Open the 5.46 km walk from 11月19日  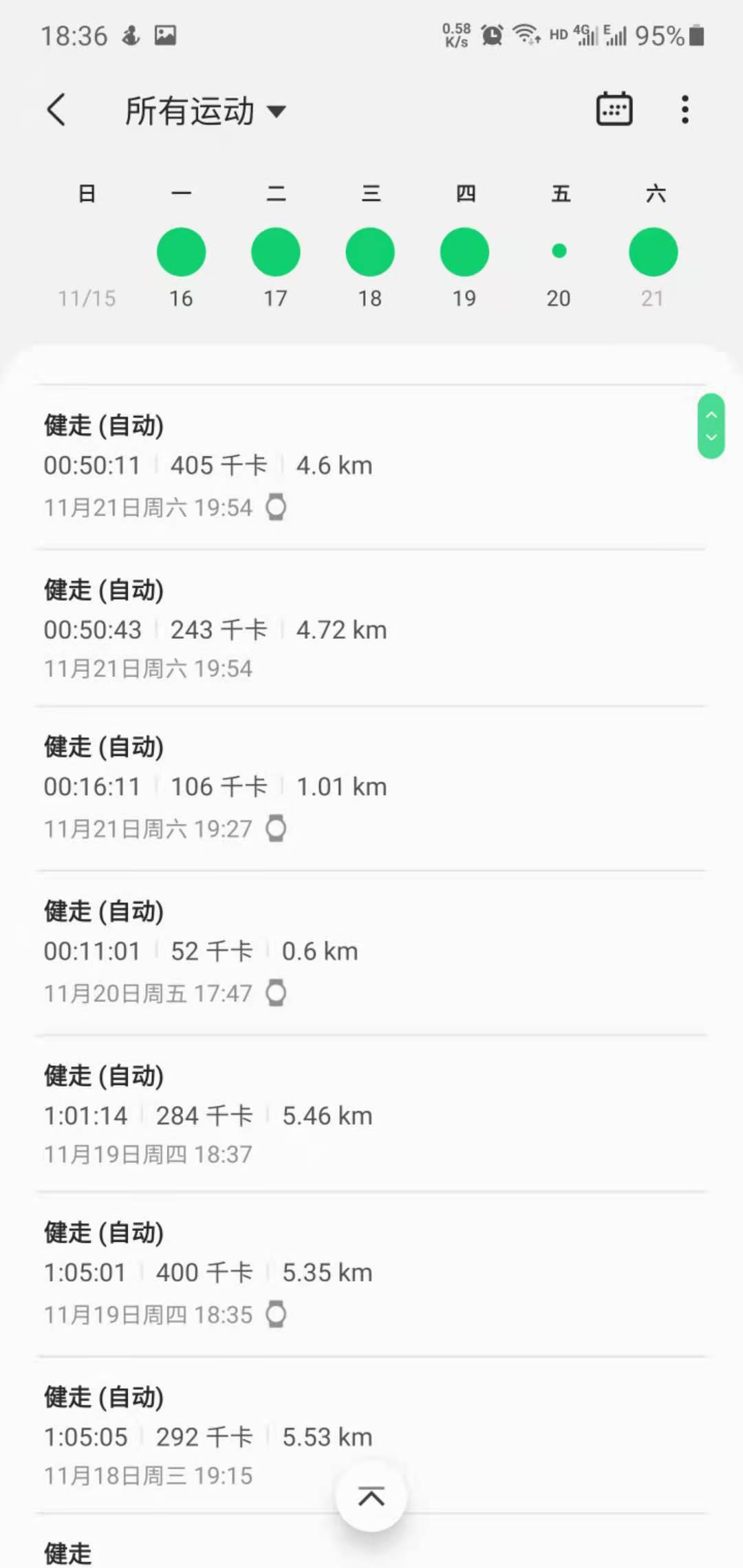275,1115
